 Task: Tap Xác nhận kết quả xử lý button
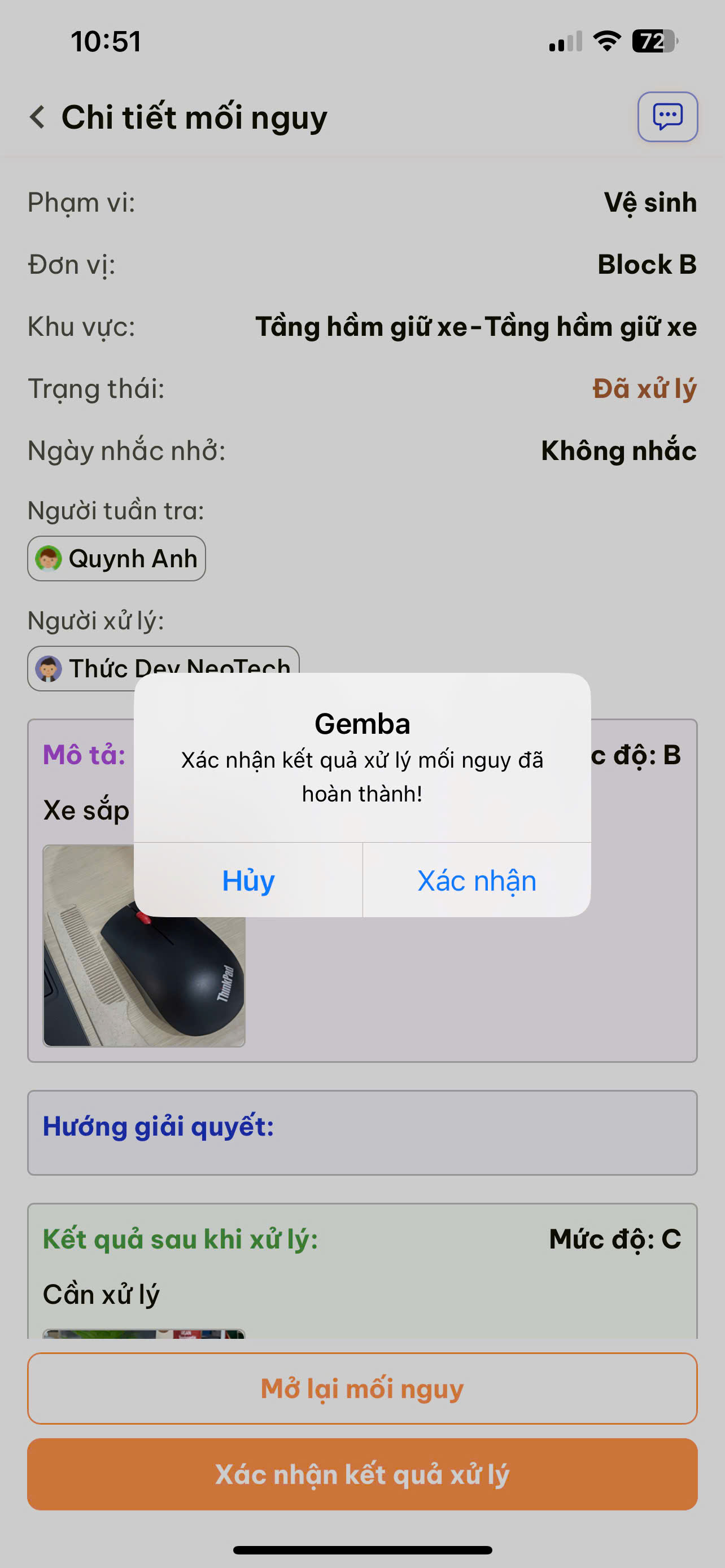tap(362, 1474)
